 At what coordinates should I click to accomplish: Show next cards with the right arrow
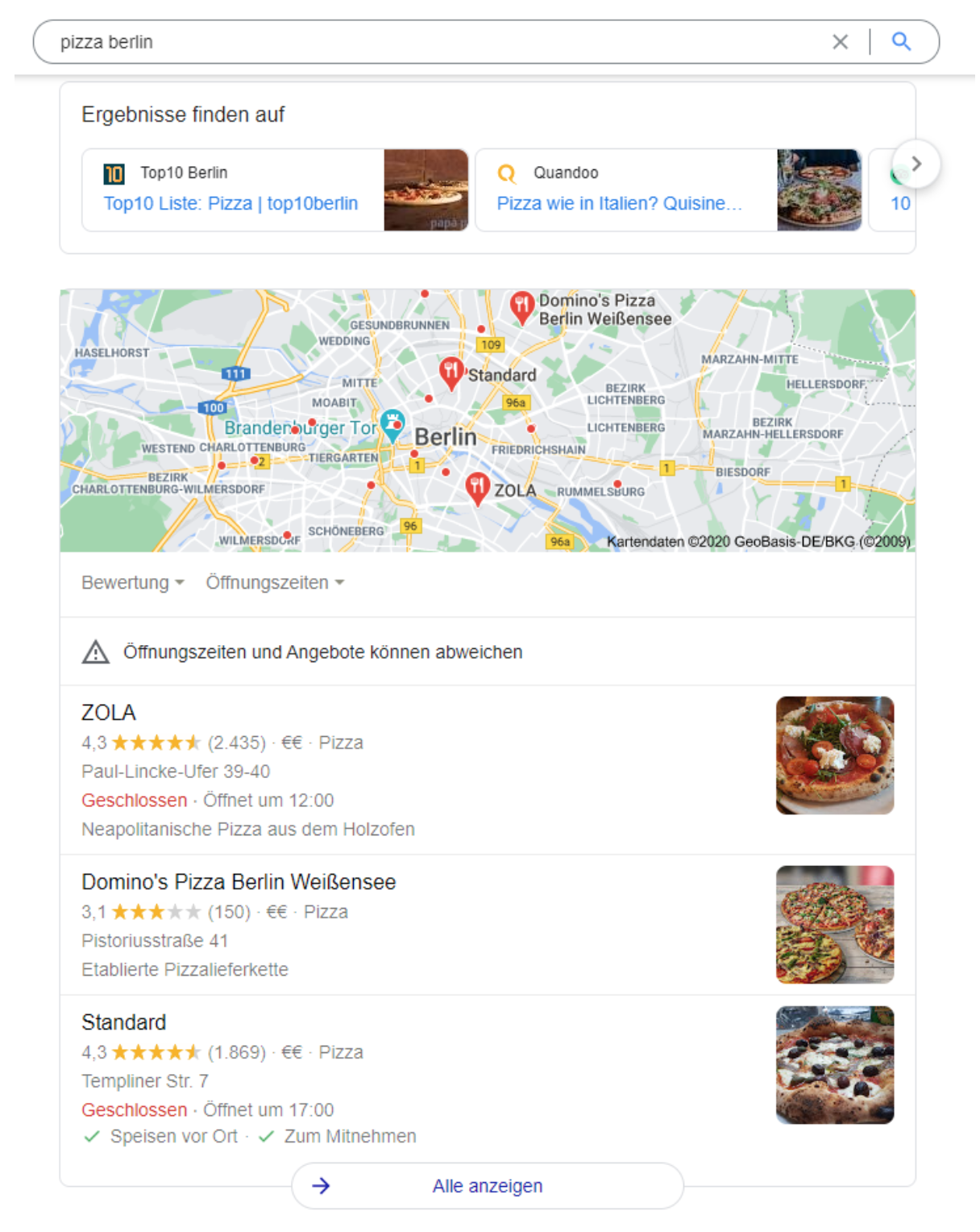point(916,164)
